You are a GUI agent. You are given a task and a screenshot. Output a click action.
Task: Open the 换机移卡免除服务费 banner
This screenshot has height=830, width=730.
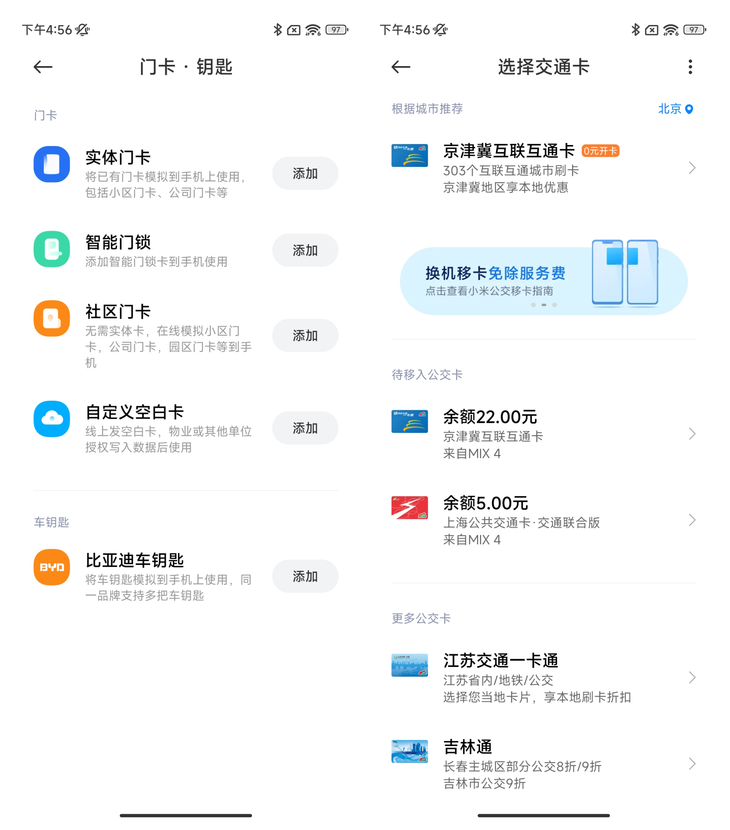[x=543, y=281]
